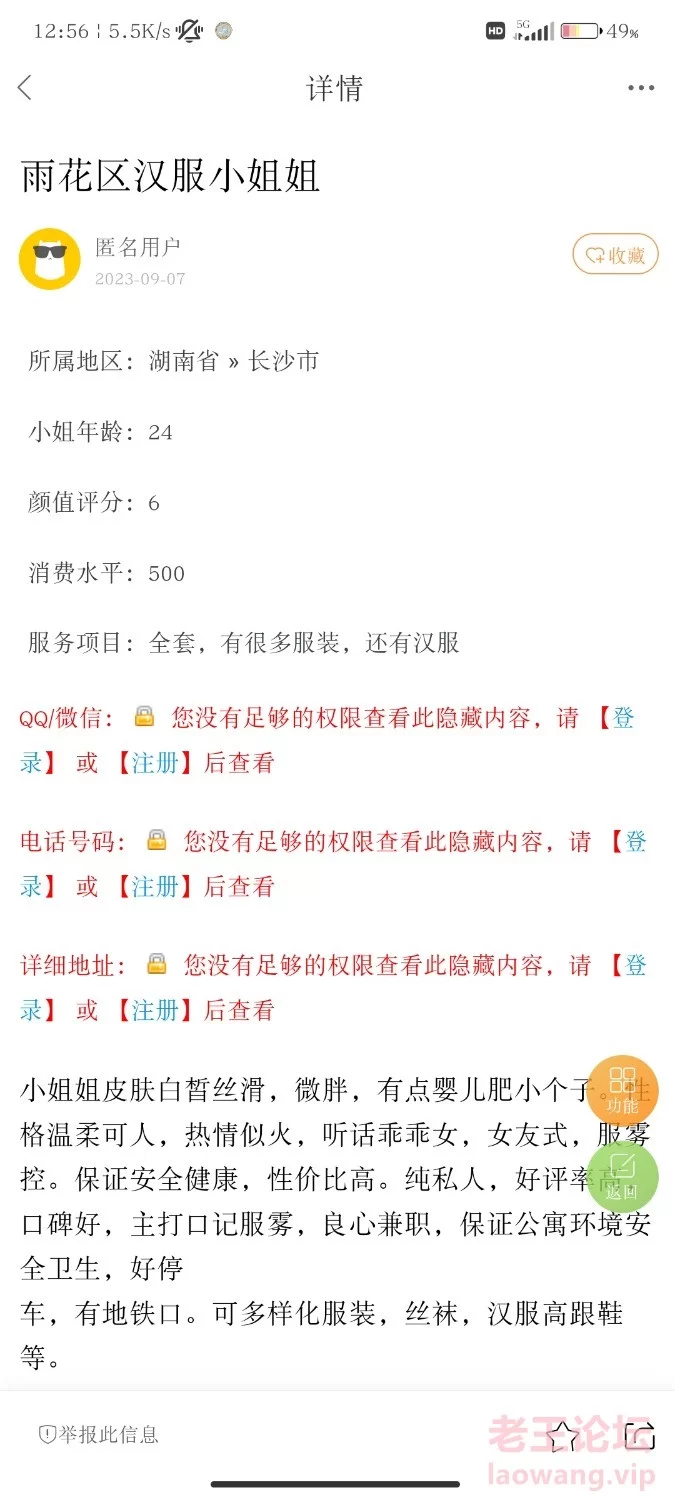Tap the star icon in bottom bar
The height and width of the screenshot is (1500, 675).
(x=563, y=1436)
